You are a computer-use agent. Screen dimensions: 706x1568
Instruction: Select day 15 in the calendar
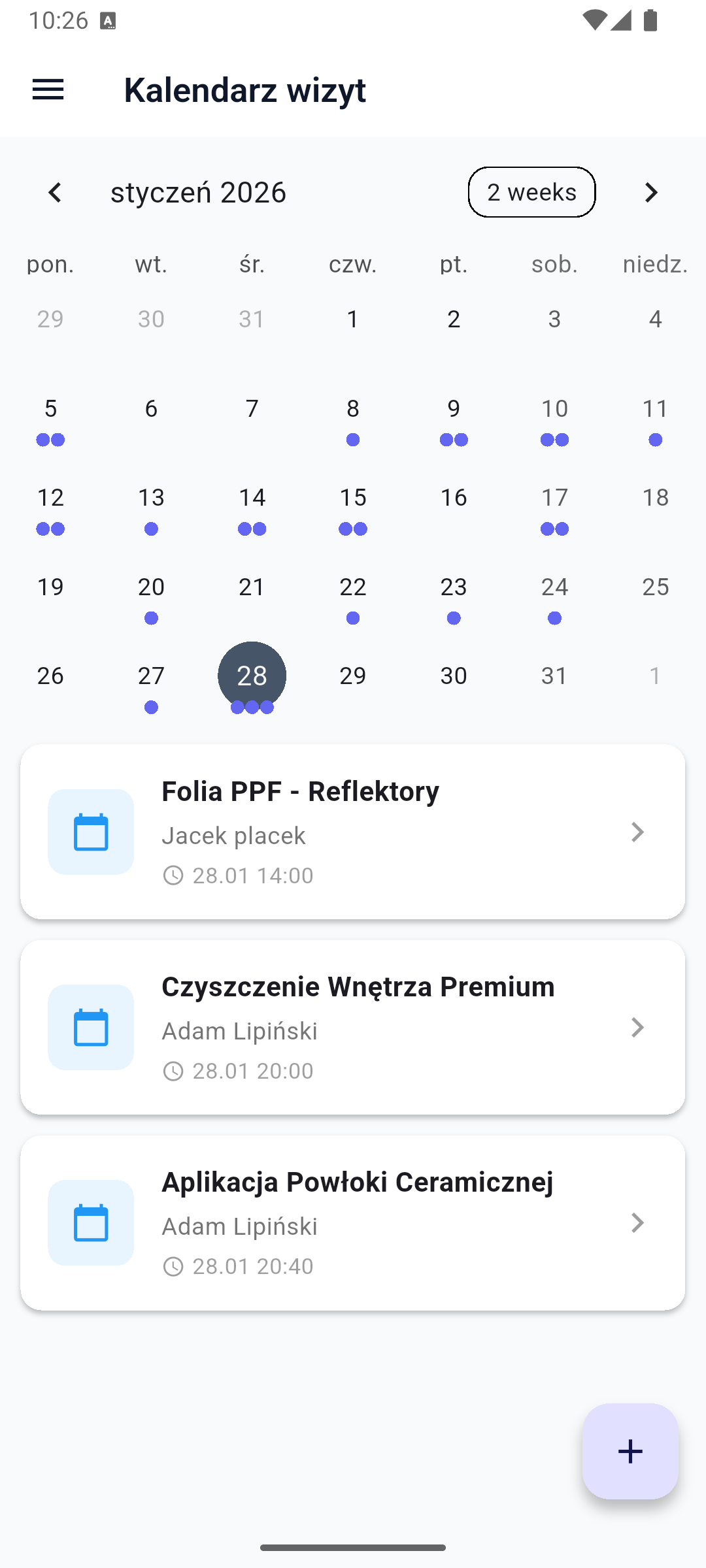[352, 497]
